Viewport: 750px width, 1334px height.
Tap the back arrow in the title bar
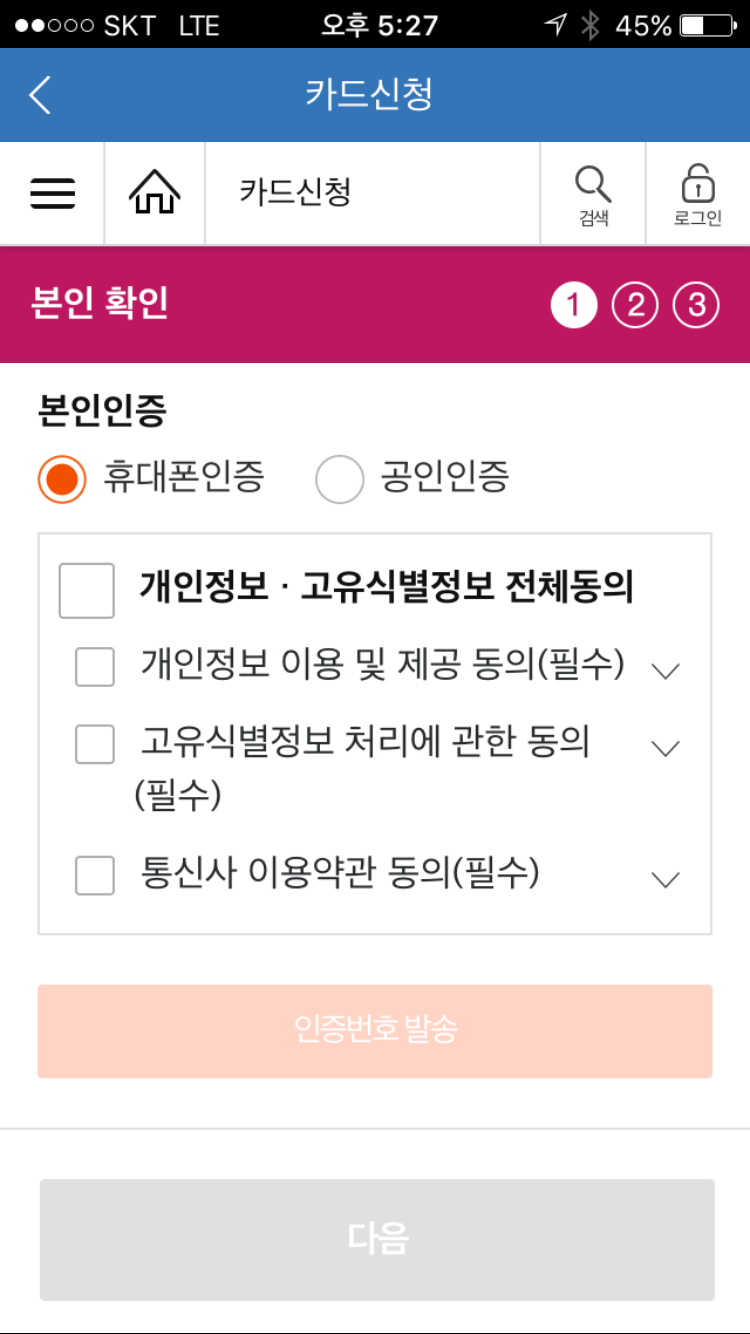click(x=38, y=94)
